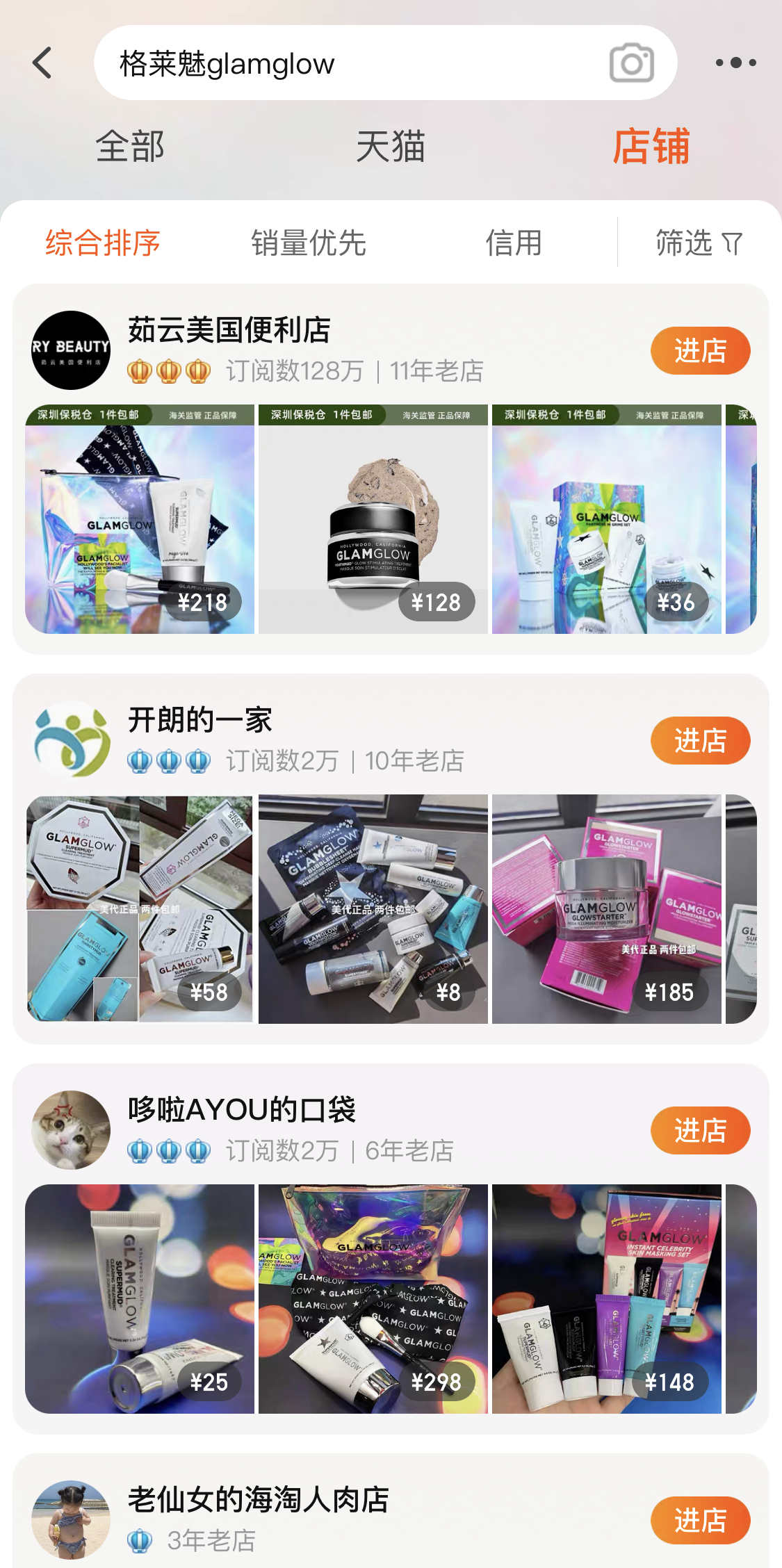The image size is (782, 1568).
Task: Tap the 格莱魅glamglow search field
Action: pos(348,63)
